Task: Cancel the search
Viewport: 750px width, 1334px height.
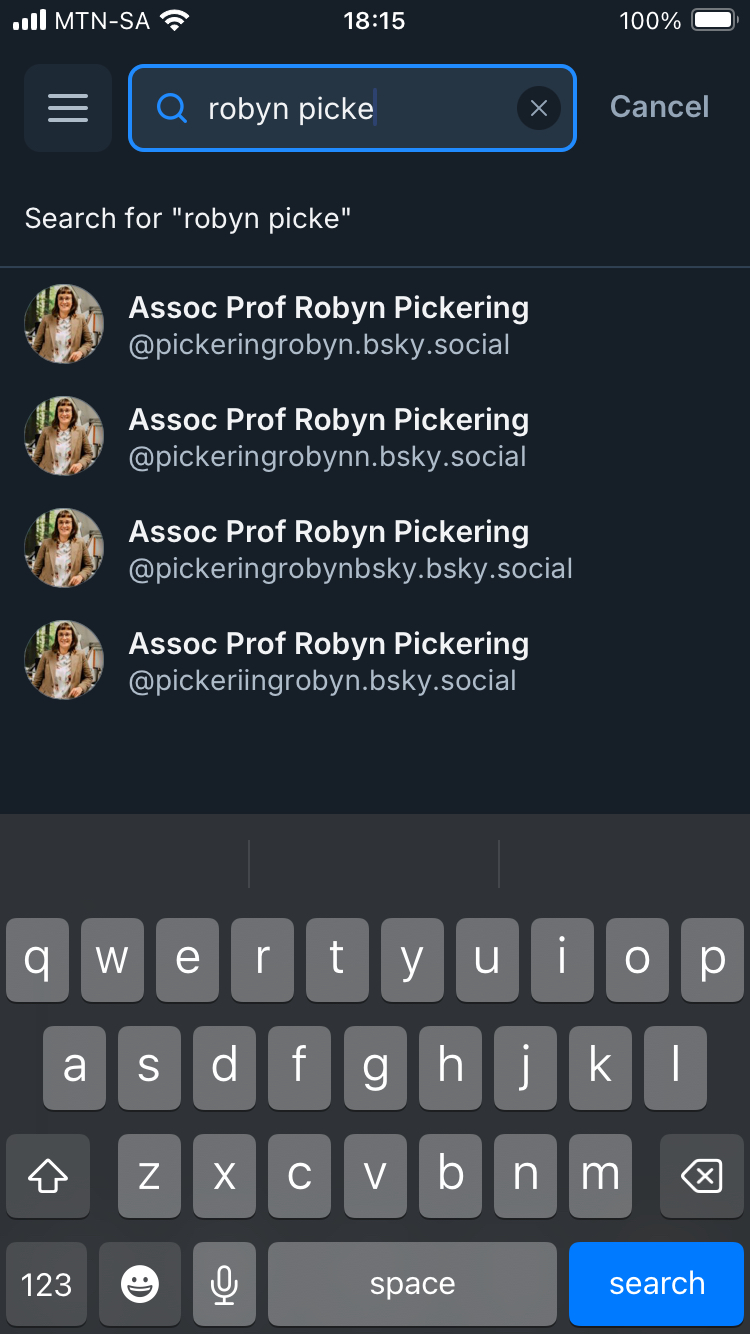Action: [659, 107]
